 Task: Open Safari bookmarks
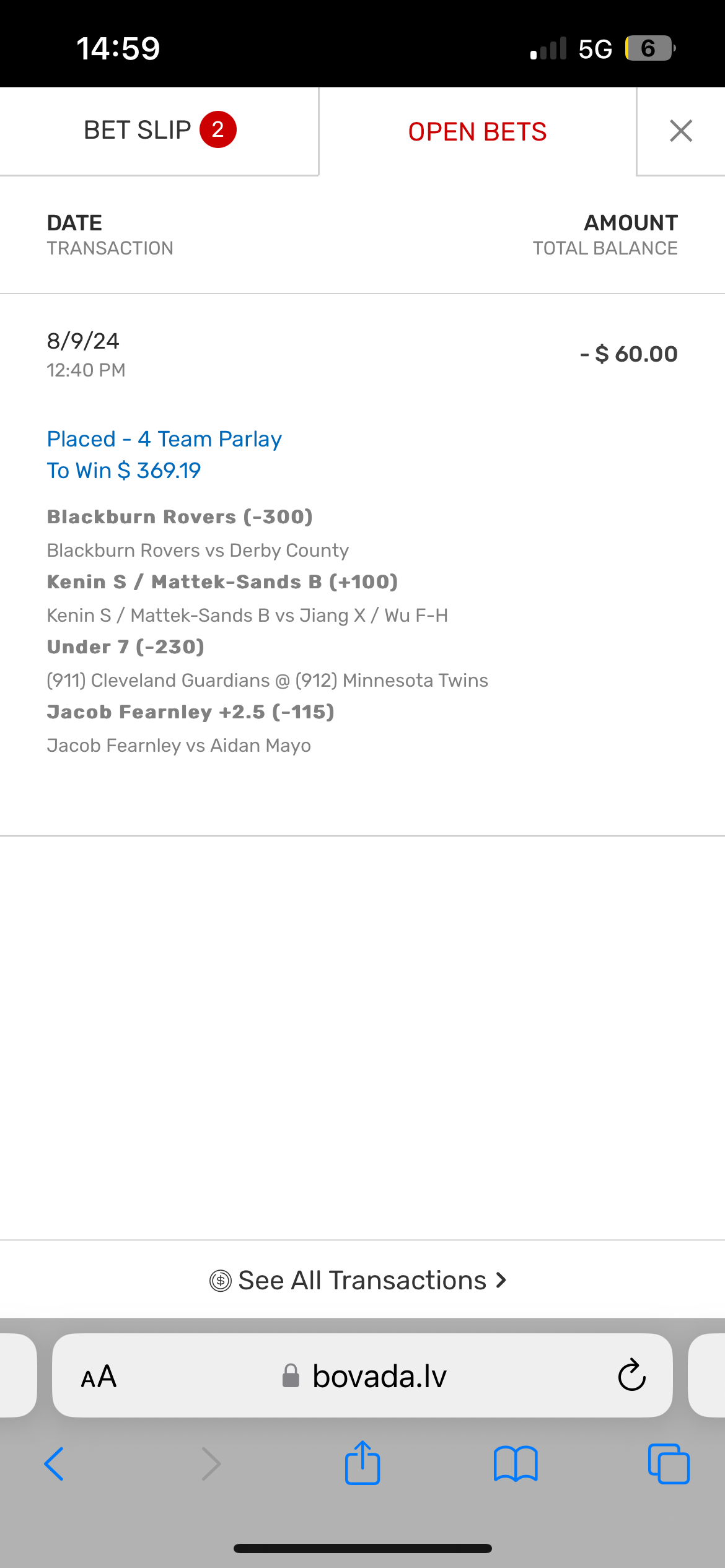(x=515, y=1464)
